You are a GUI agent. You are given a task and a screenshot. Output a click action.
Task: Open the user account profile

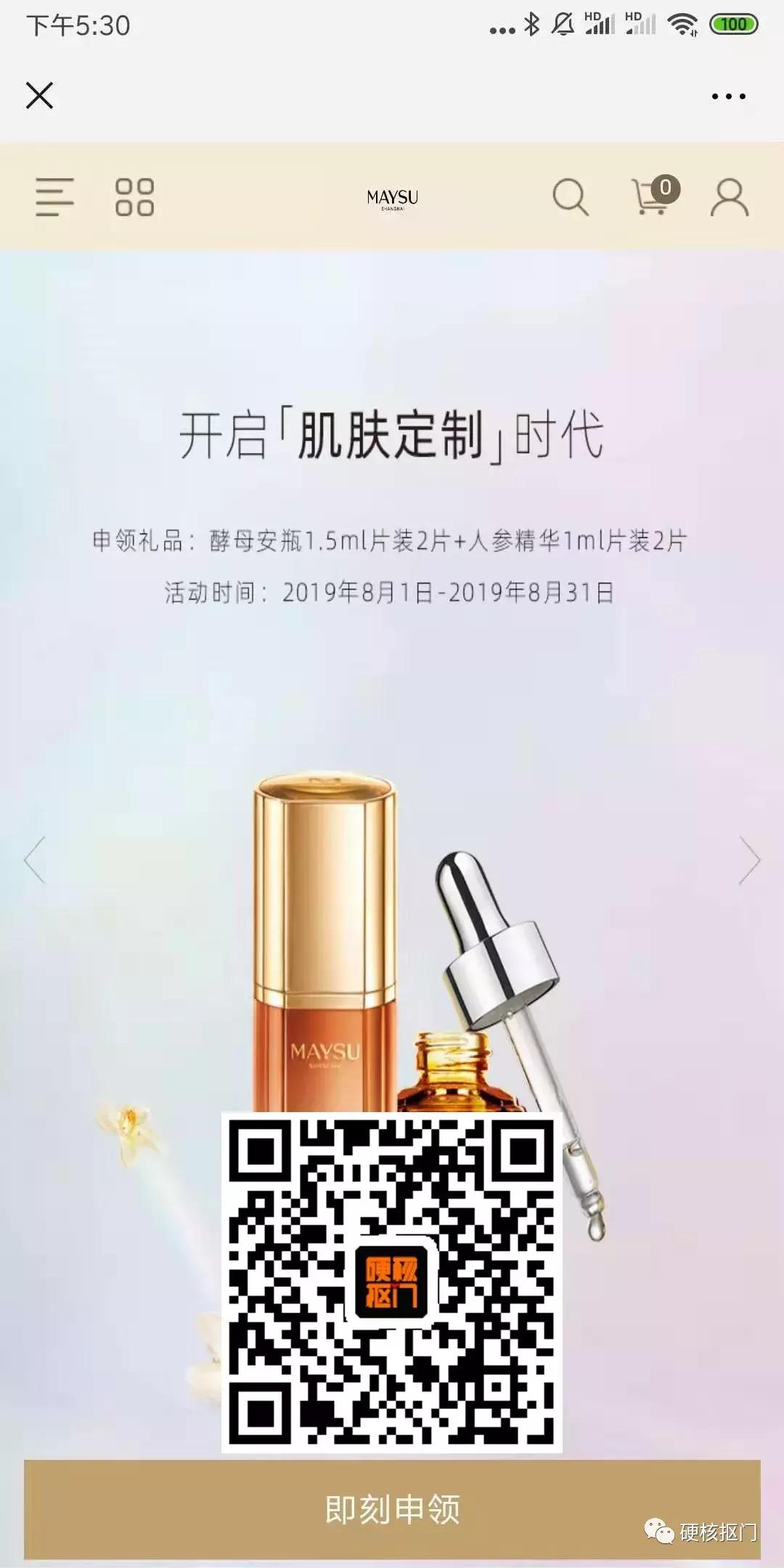[x=729, y=197]
